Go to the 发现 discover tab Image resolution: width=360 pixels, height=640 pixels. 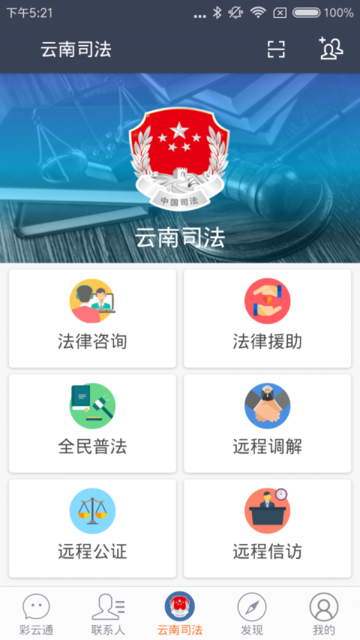coord(252,614)
